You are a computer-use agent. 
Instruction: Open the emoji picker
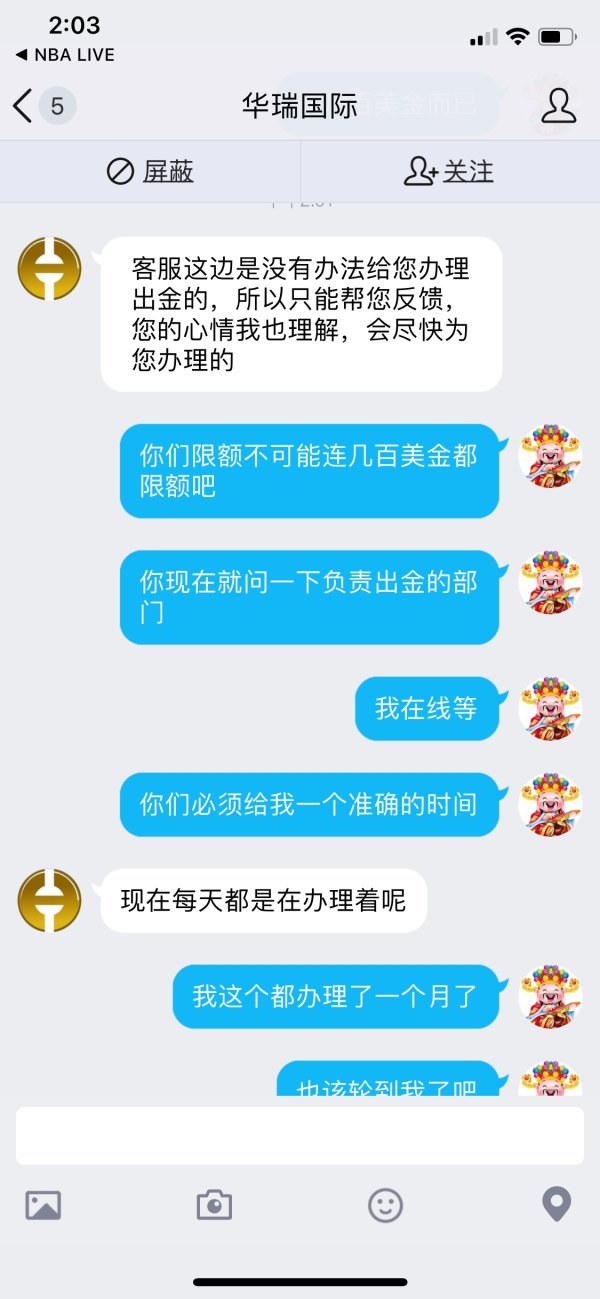pos(385,1205)
